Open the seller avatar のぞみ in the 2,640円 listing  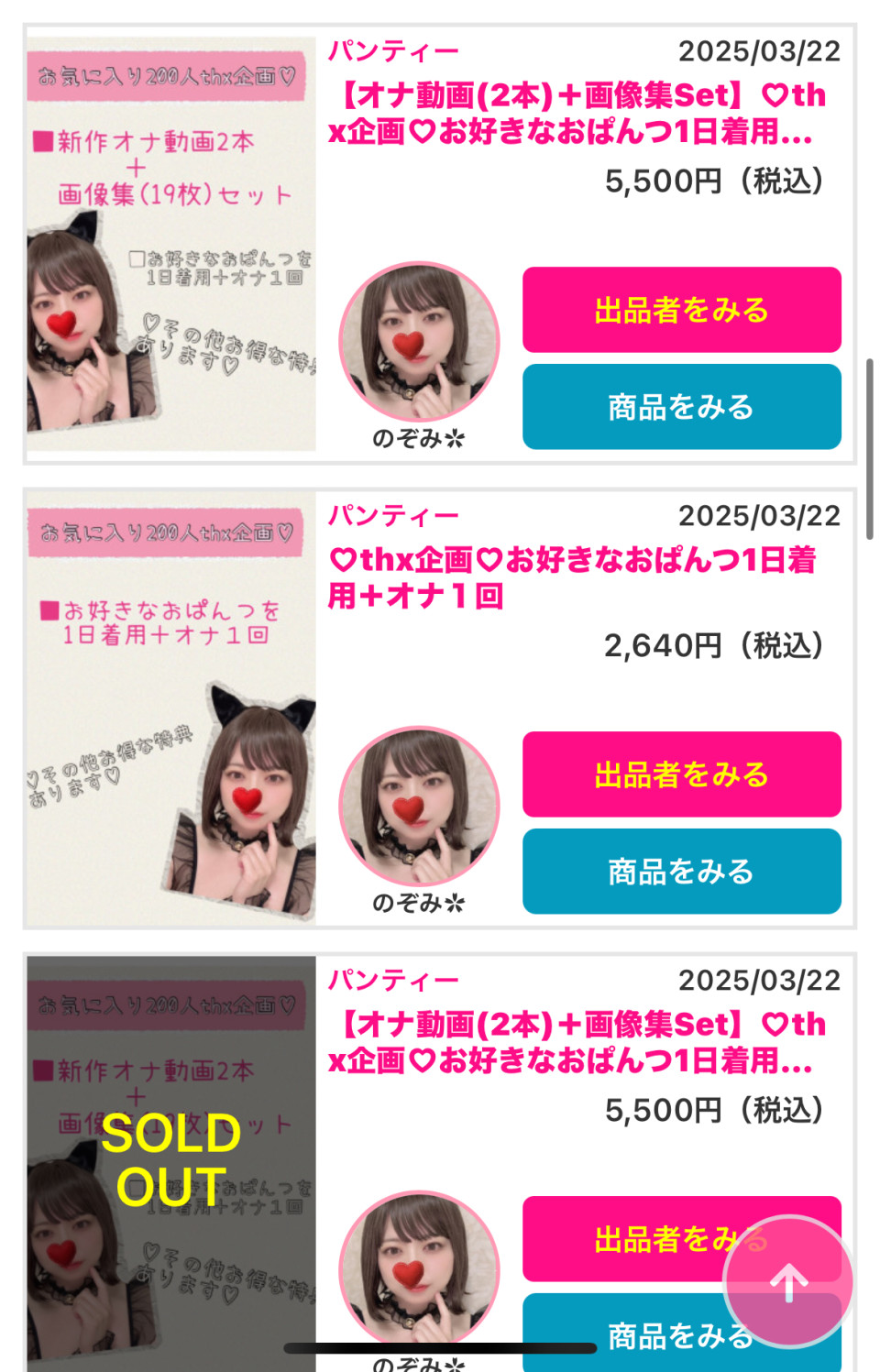pyautogui.click(x=419, y=807)
